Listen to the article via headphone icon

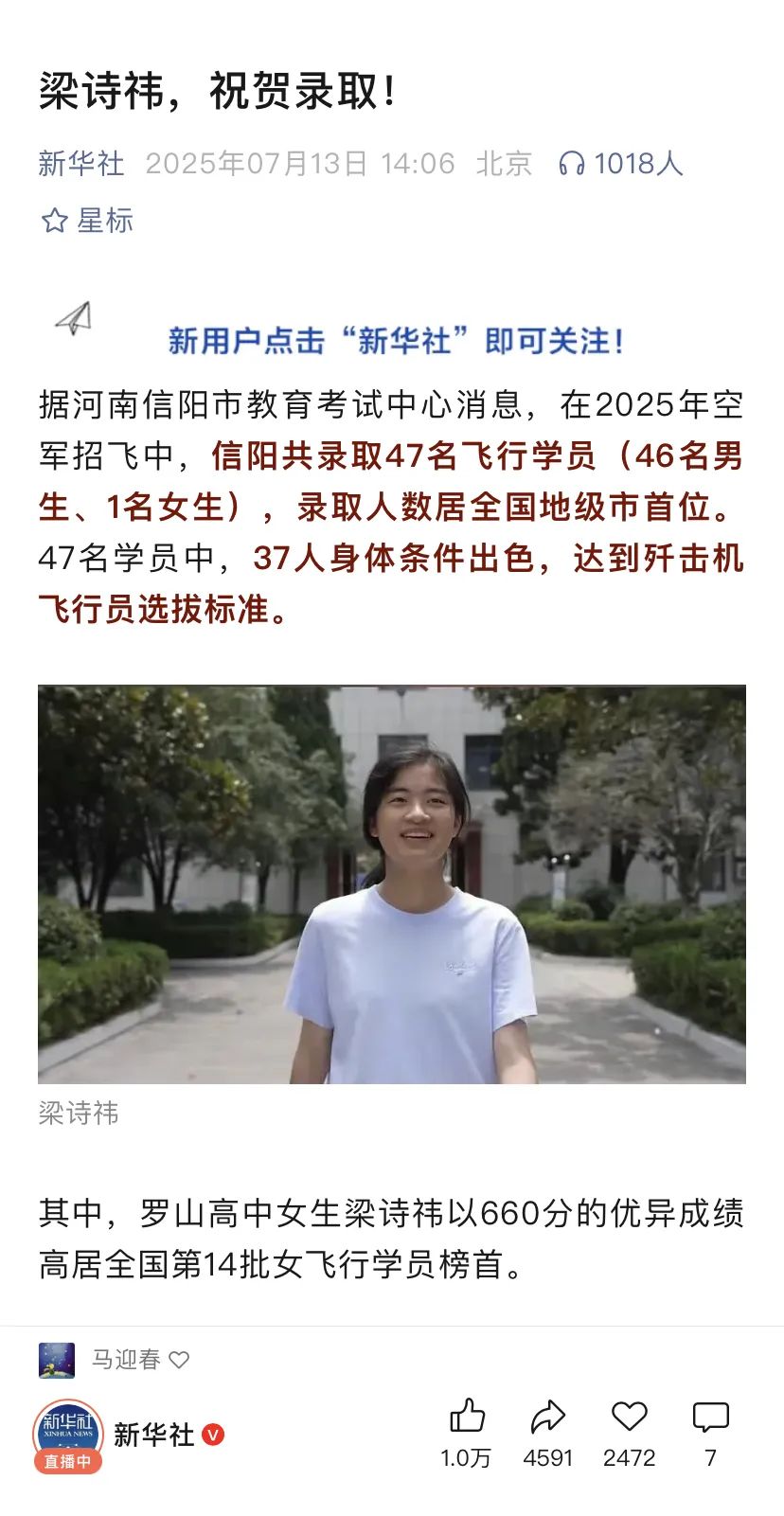coord(572,164)
